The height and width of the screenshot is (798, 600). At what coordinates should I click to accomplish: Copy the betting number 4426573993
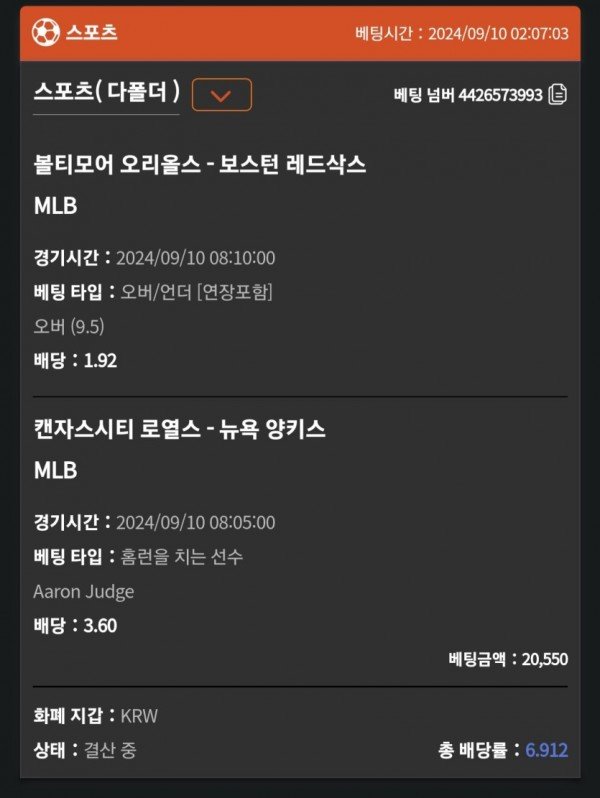[558, 95]
